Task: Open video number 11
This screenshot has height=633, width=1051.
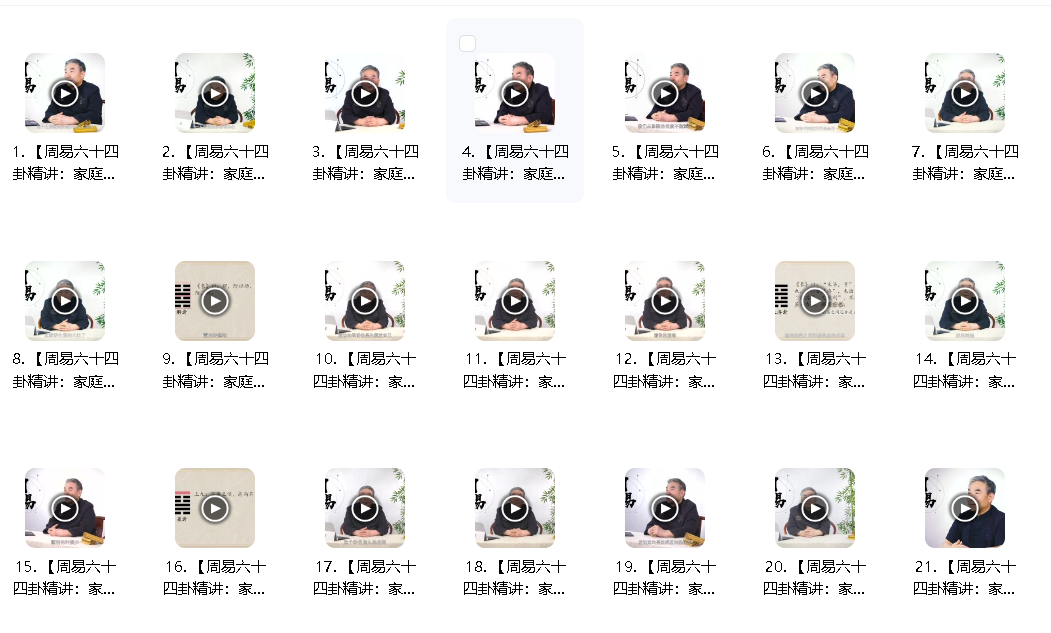Action: 515,301
